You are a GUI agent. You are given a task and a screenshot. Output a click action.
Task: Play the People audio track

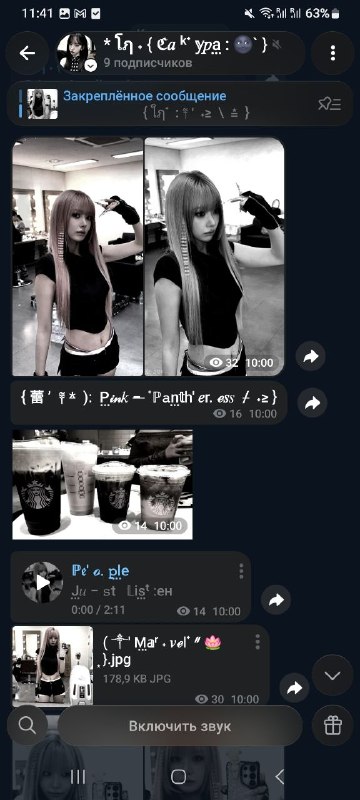(x=43, y=582)
